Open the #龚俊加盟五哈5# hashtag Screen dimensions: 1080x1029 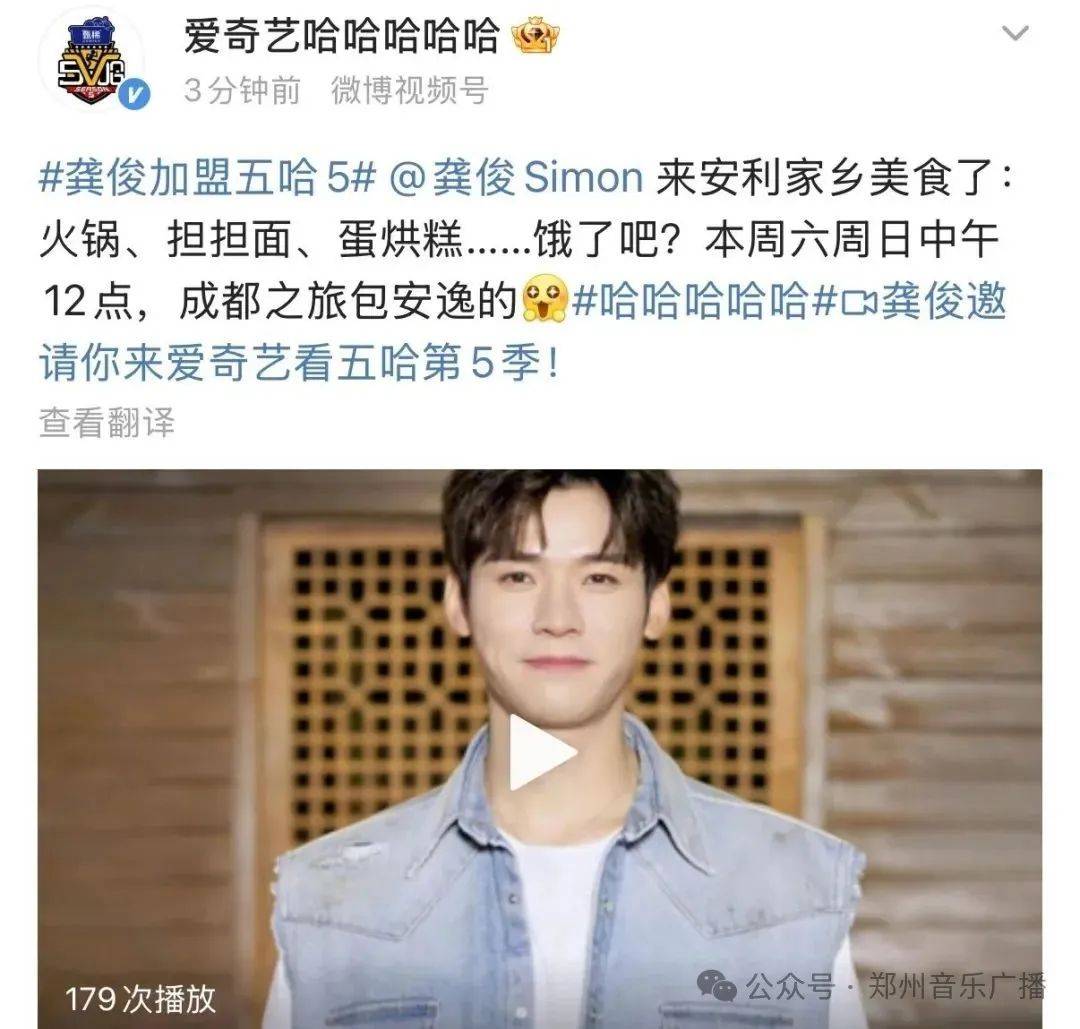tap(207, 178)
